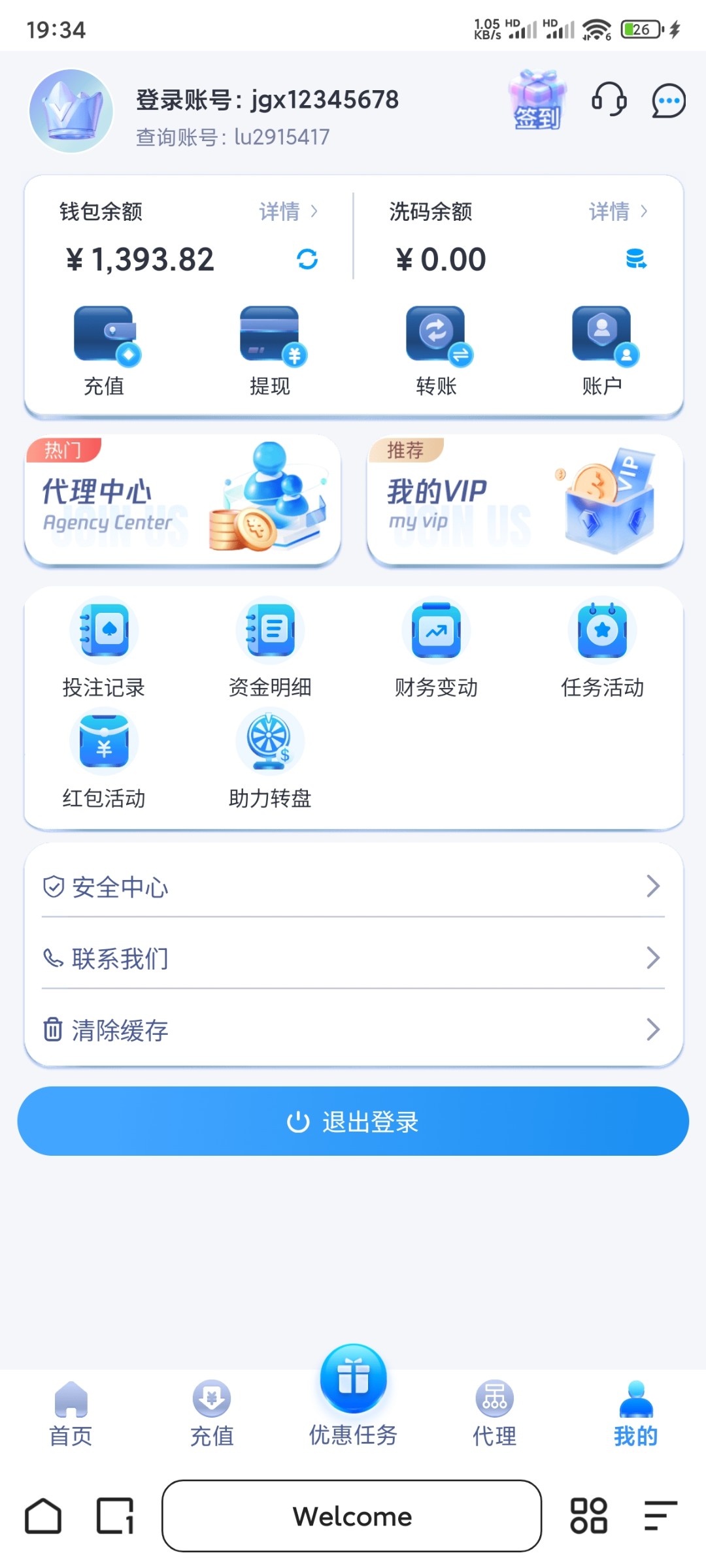The height and width of the screenshot is (1568, 706).
Task: Contact customer service via headset icon
Action: 609,101
